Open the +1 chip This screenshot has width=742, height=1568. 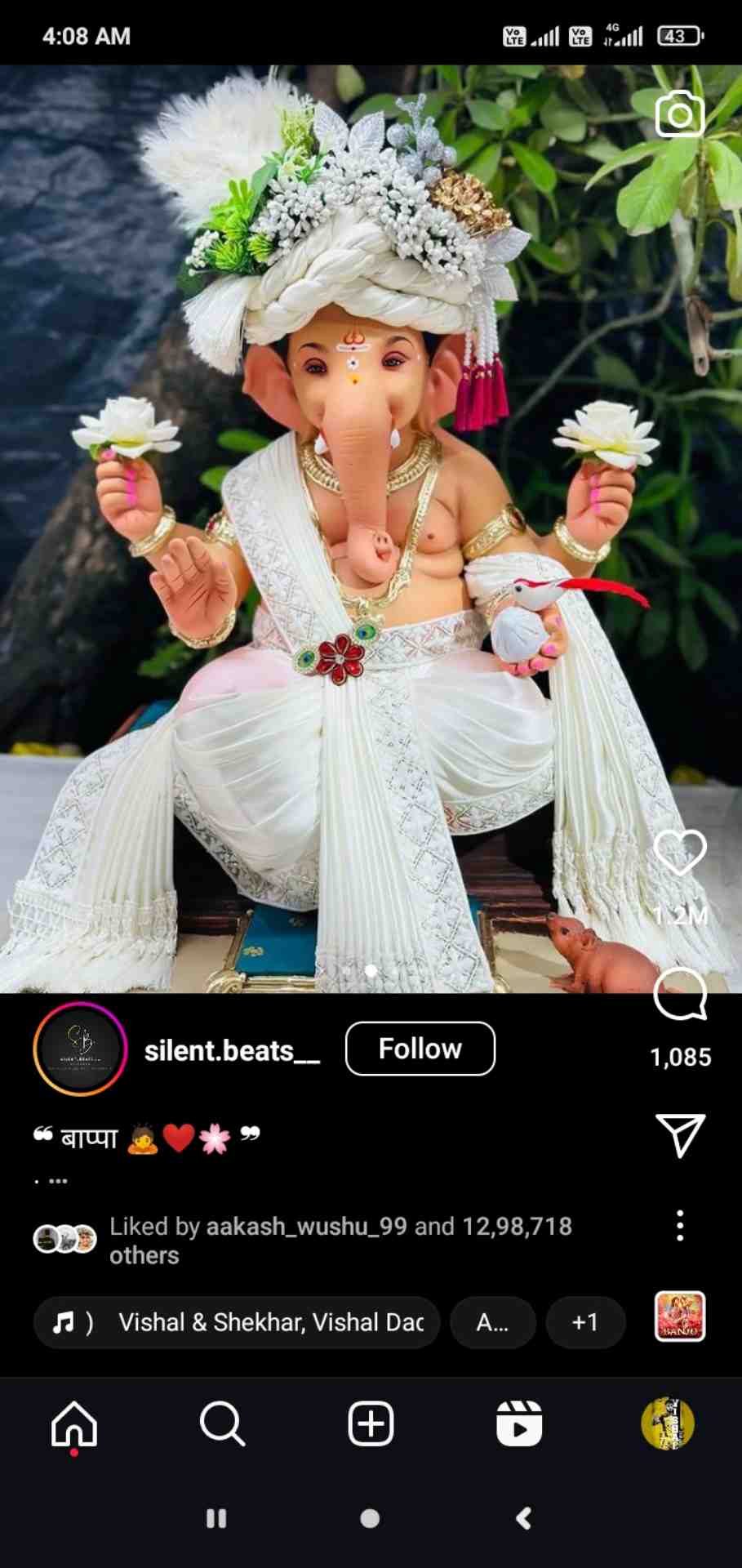(584, 1322)
